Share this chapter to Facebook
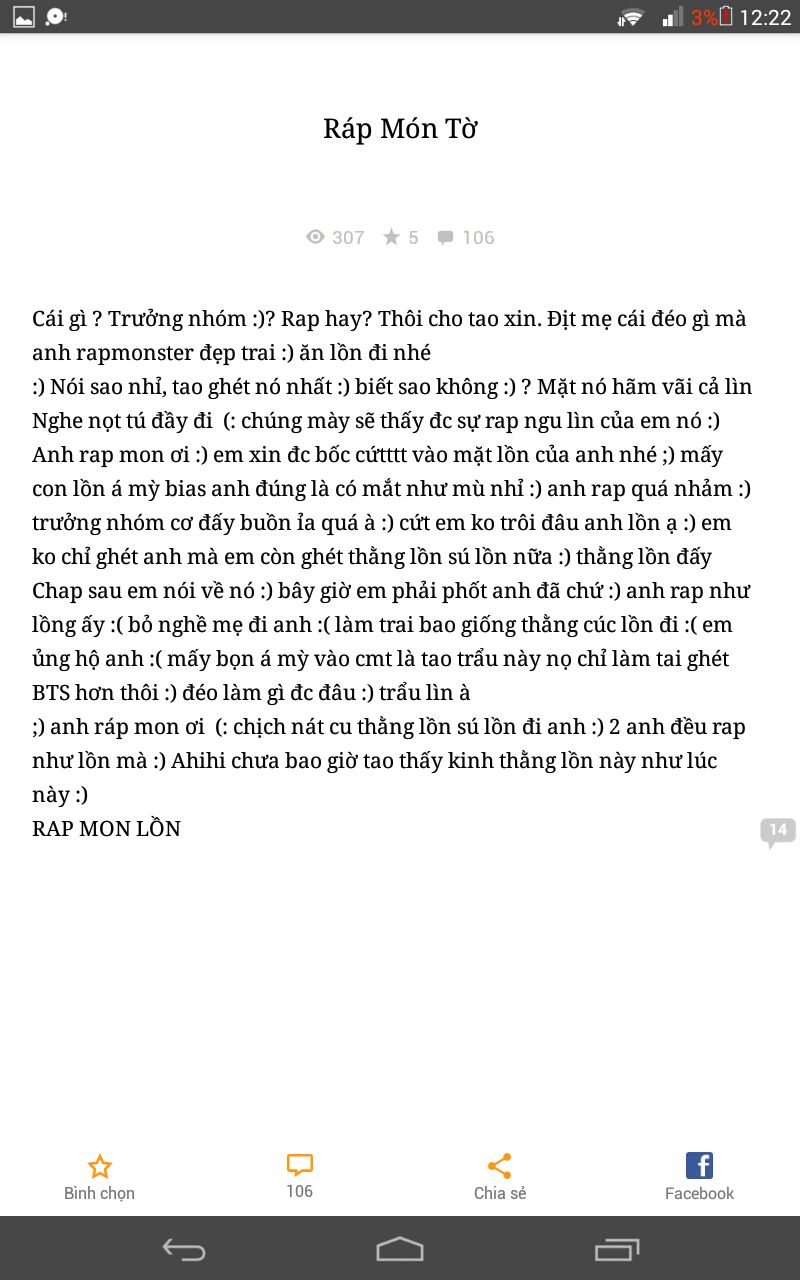800x1280 pixels. 699,1175
